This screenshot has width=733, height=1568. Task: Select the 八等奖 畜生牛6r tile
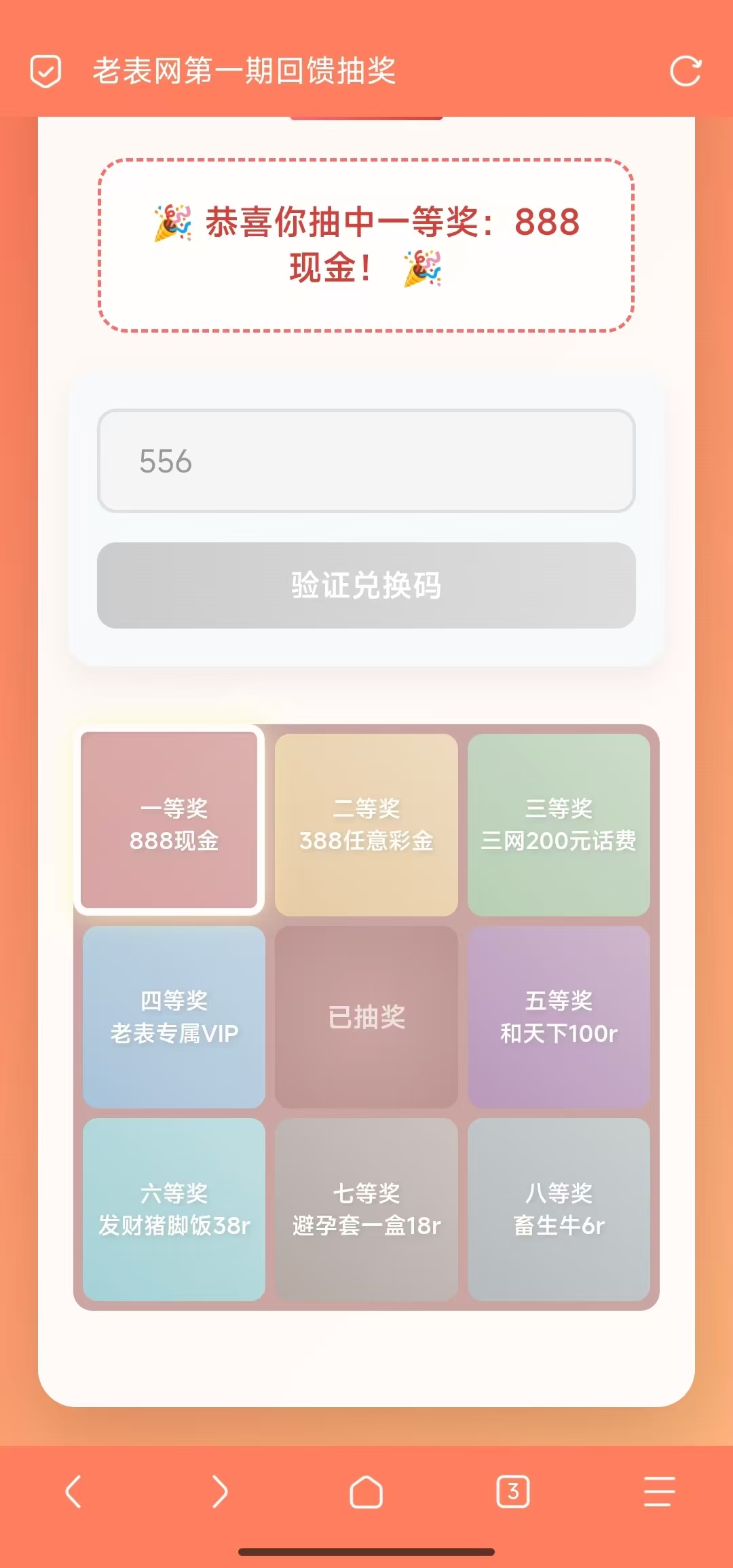(x=559, y=1209)
